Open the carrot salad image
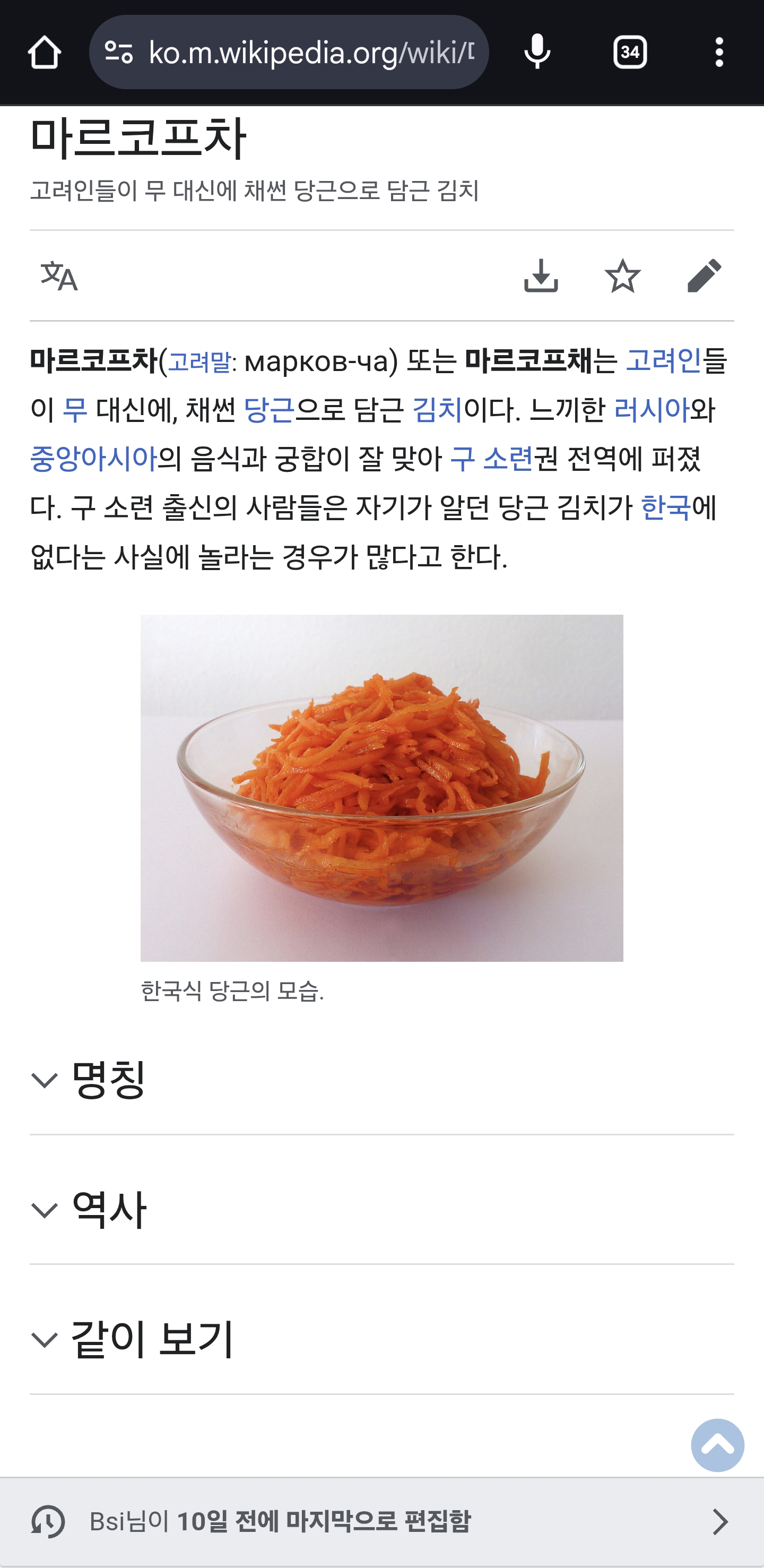The width and height of the screenshot is (764, 1568). [x=381, y=788]
